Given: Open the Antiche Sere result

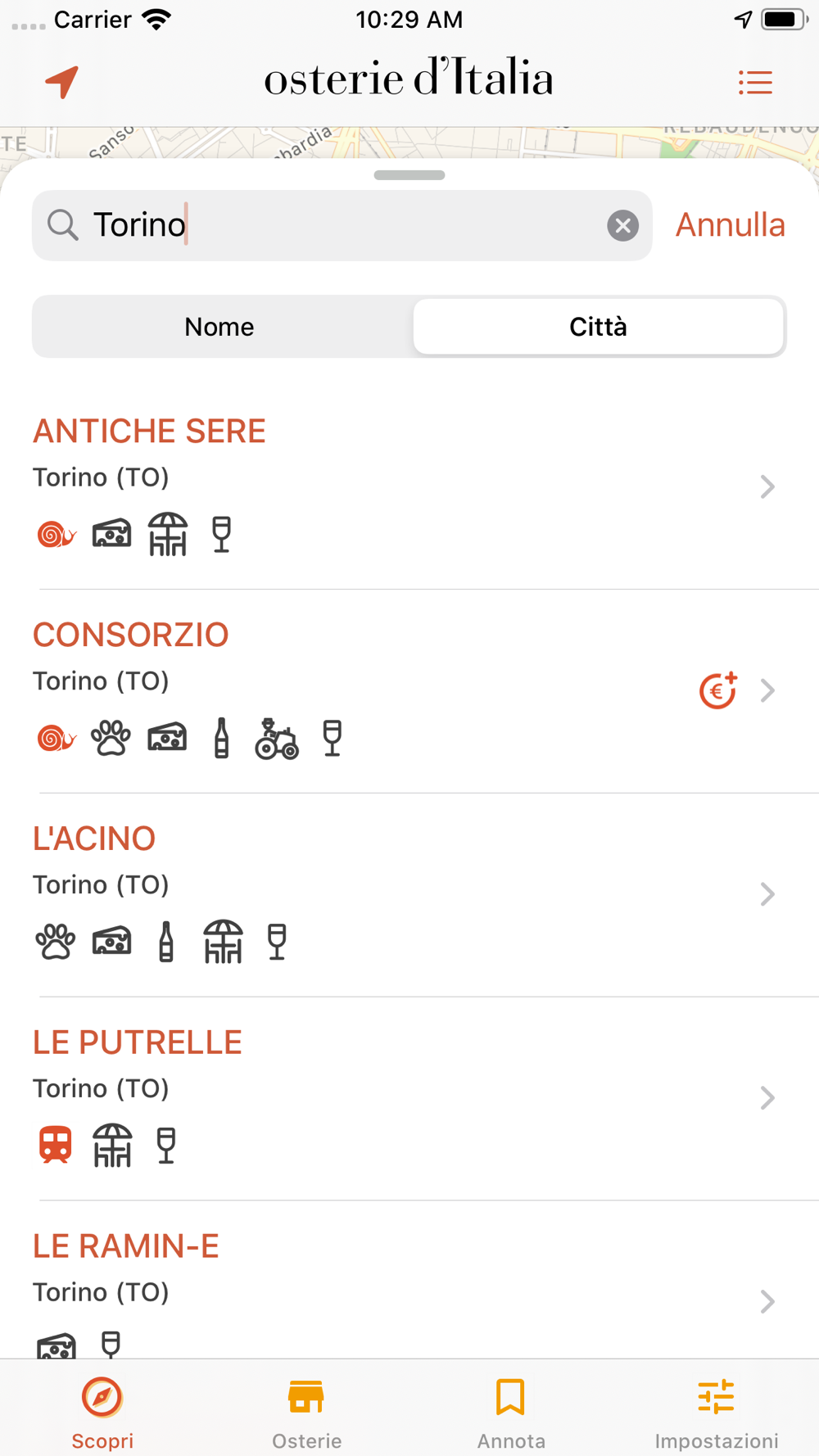Looking at the screenshot, I should 409,487.
